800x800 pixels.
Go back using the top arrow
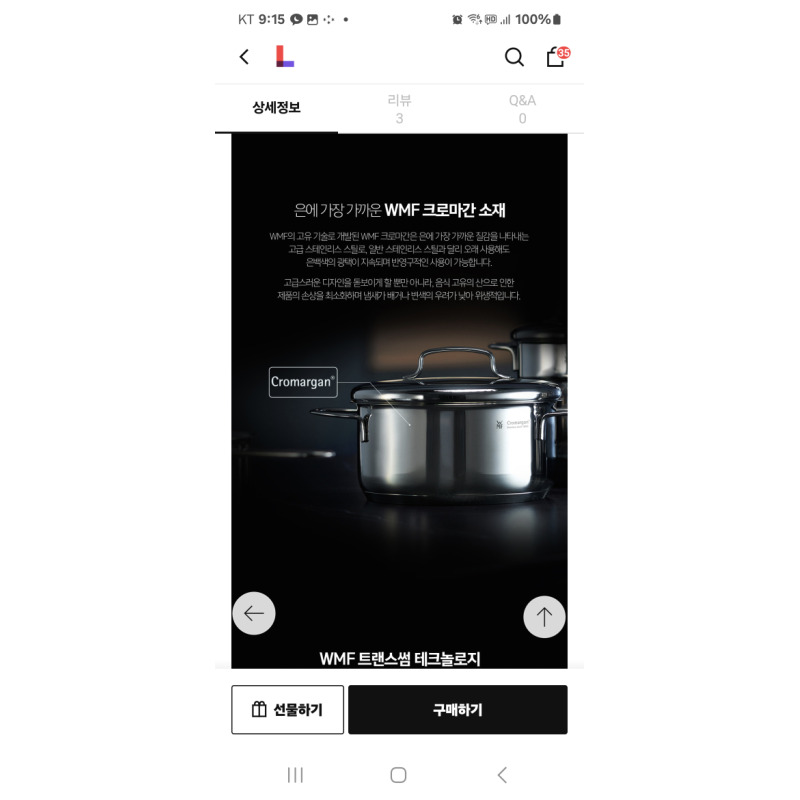[x=244, y=57]
